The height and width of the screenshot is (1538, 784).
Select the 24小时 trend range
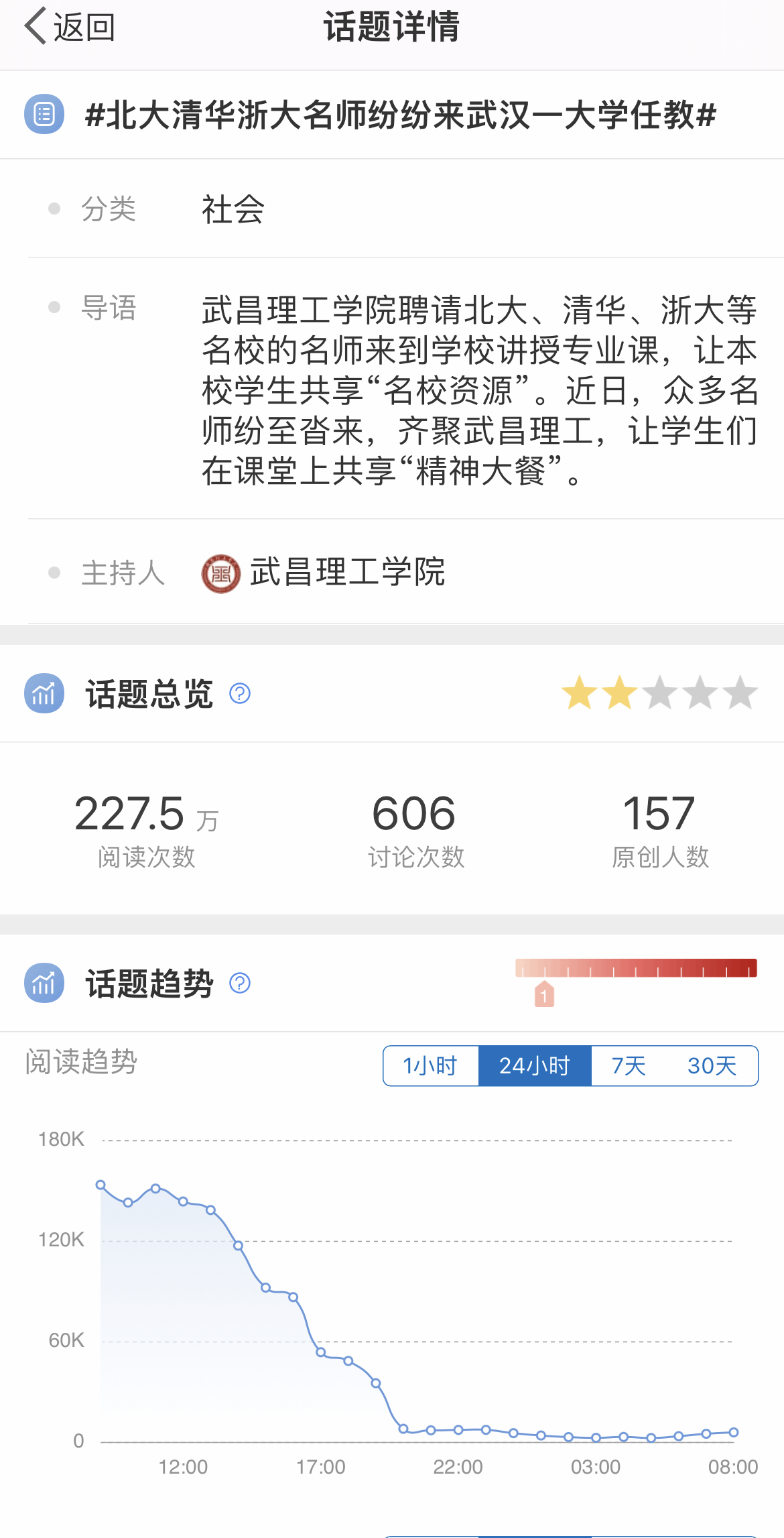coord(535,1065)
